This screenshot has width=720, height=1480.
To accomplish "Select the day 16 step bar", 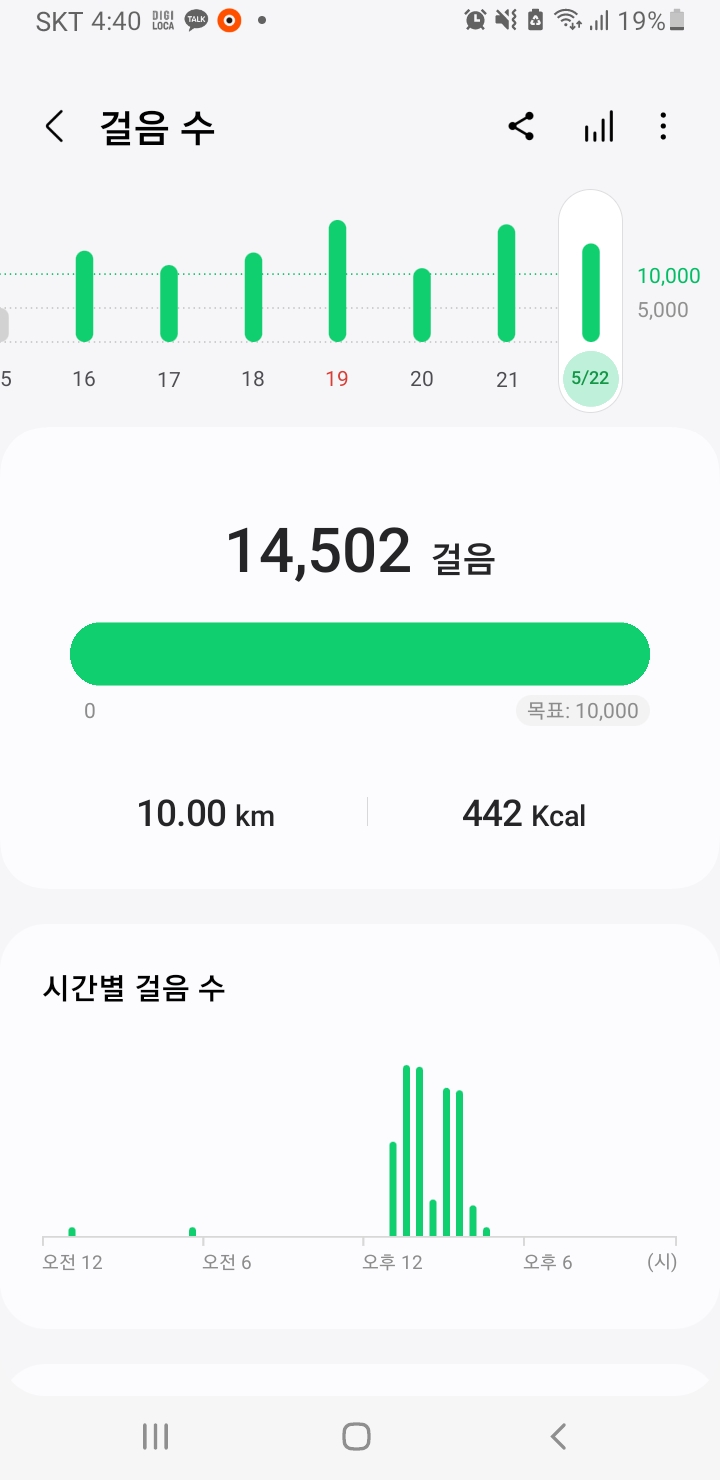I will click(x=84, y=296).
